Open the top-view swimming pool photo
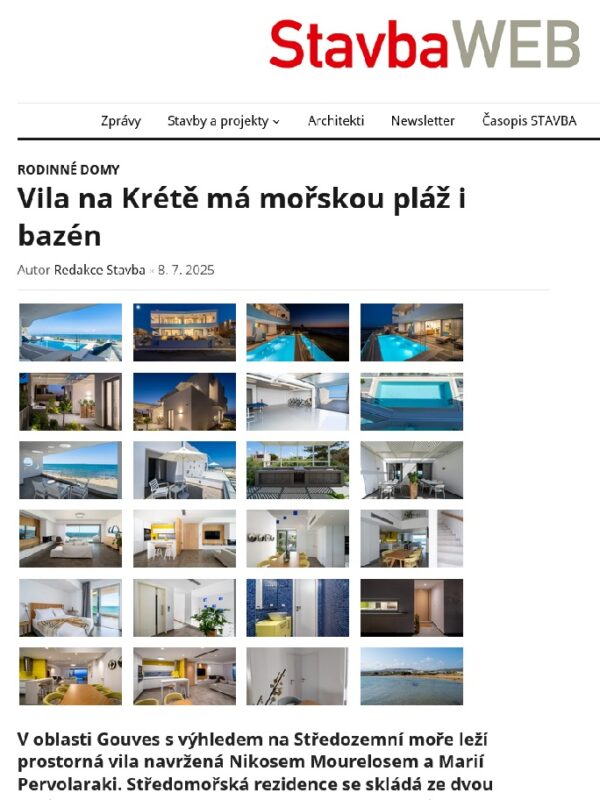 click(411, 401)
